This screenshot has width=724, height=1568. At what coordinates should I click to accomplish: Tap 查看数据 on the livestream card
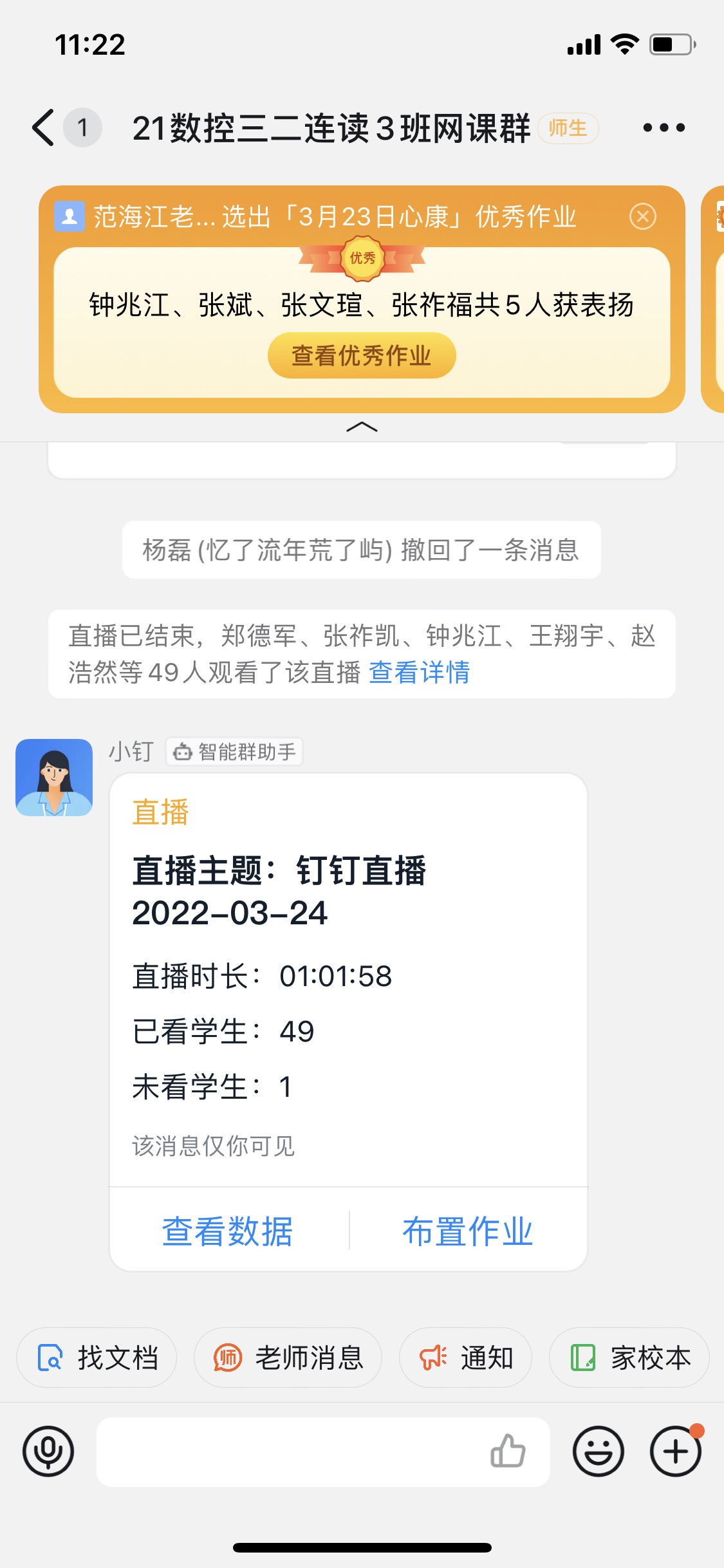(227, 1228)
